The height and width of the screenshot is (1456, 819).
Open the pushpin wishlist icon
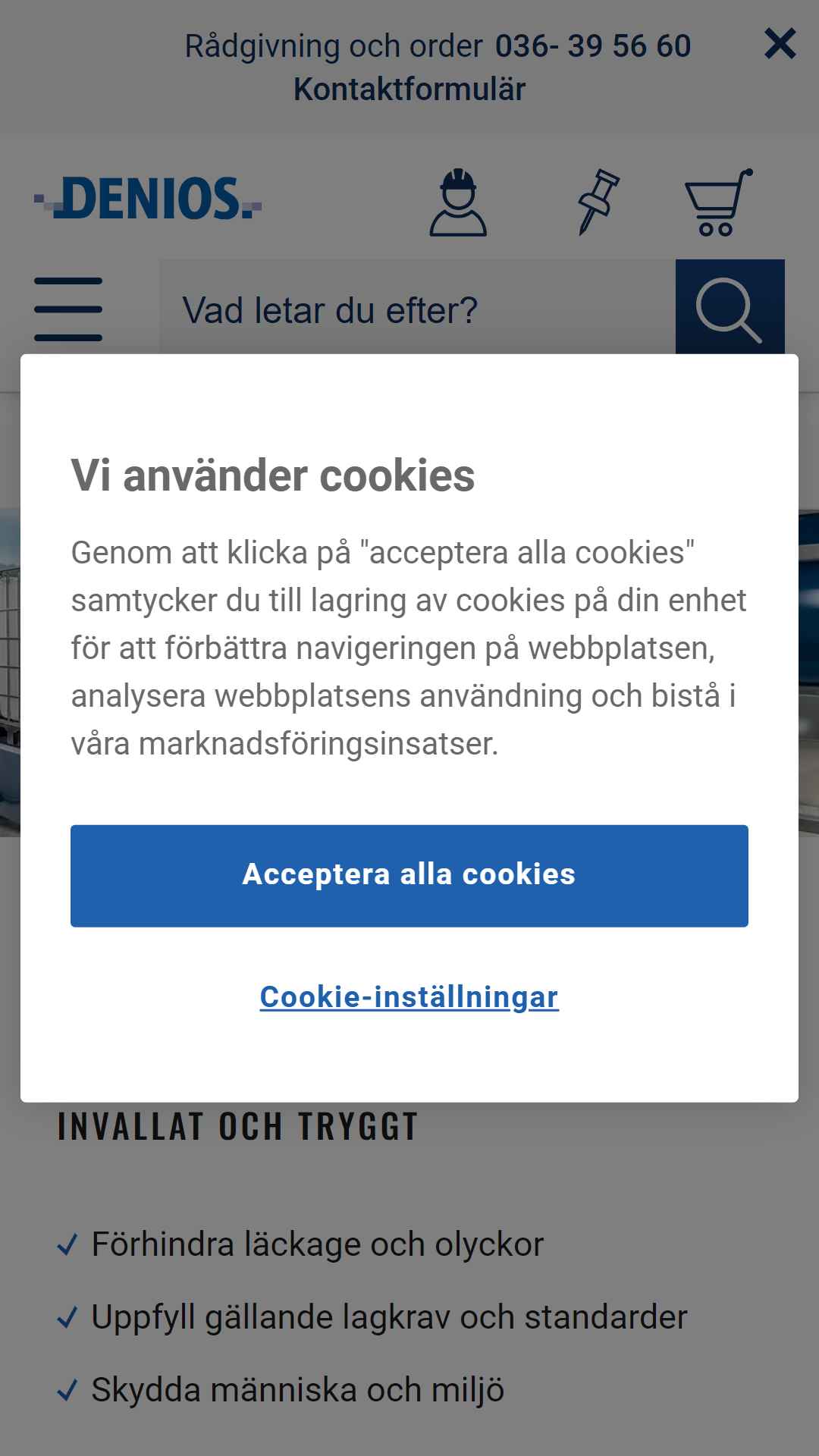coord(598,202)
